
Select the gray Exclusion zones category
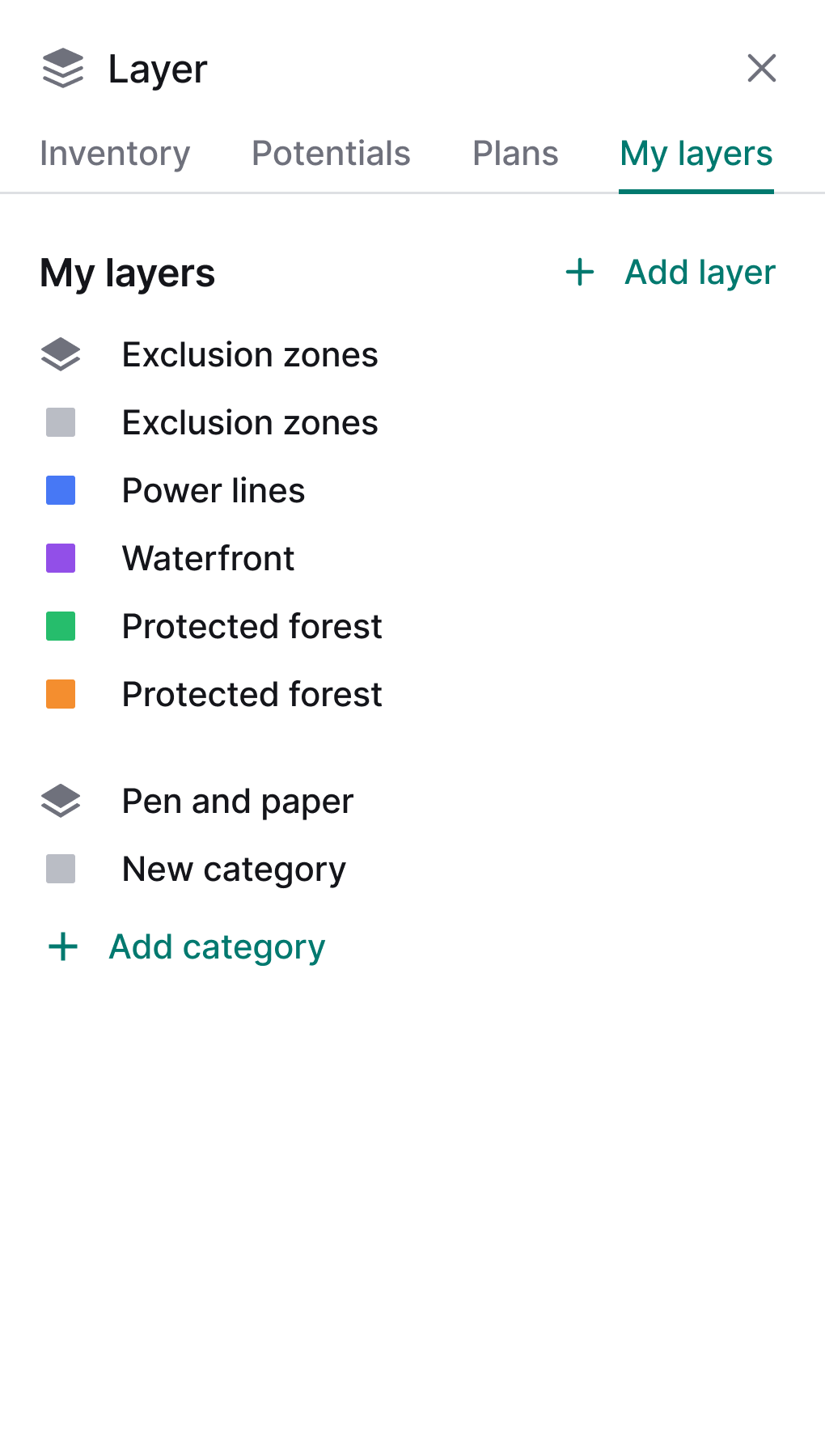pyautogui.click(x=249, y=423)
